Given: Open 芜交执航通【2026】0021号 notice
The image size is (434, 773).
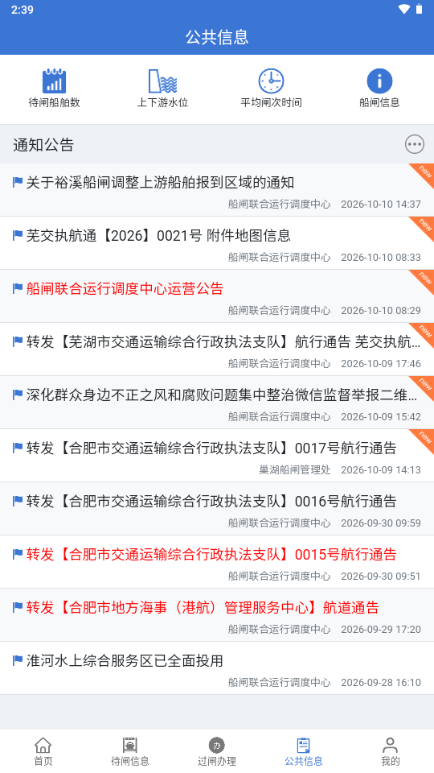Looking at the screenshot, I should [217, 243].
